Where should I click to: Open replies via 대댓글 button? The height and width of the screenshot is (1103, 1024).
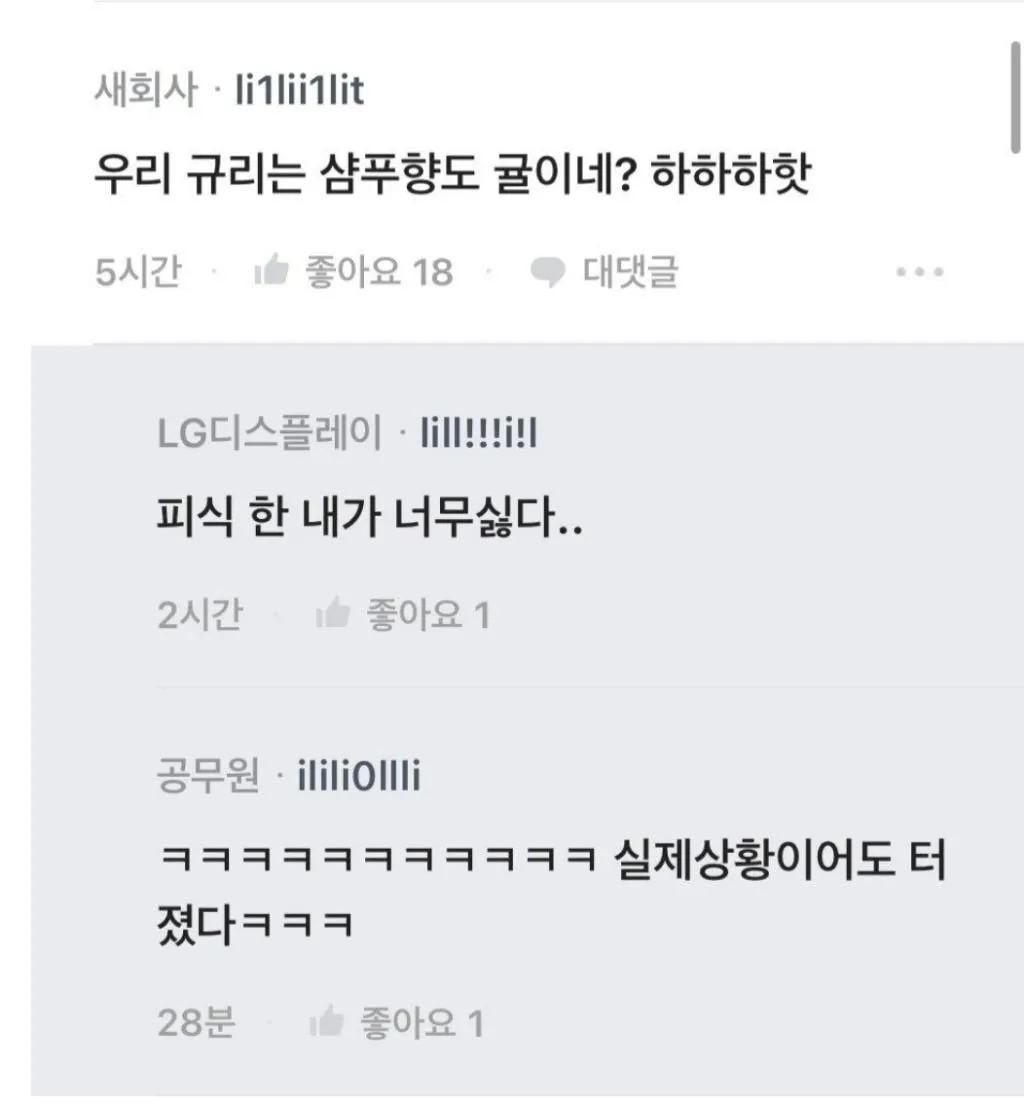pos(604,272)
